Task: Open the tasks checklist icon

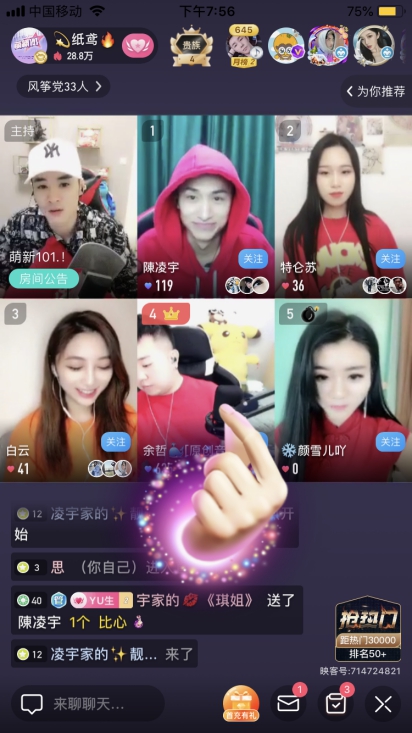Action: pos(336,703)
